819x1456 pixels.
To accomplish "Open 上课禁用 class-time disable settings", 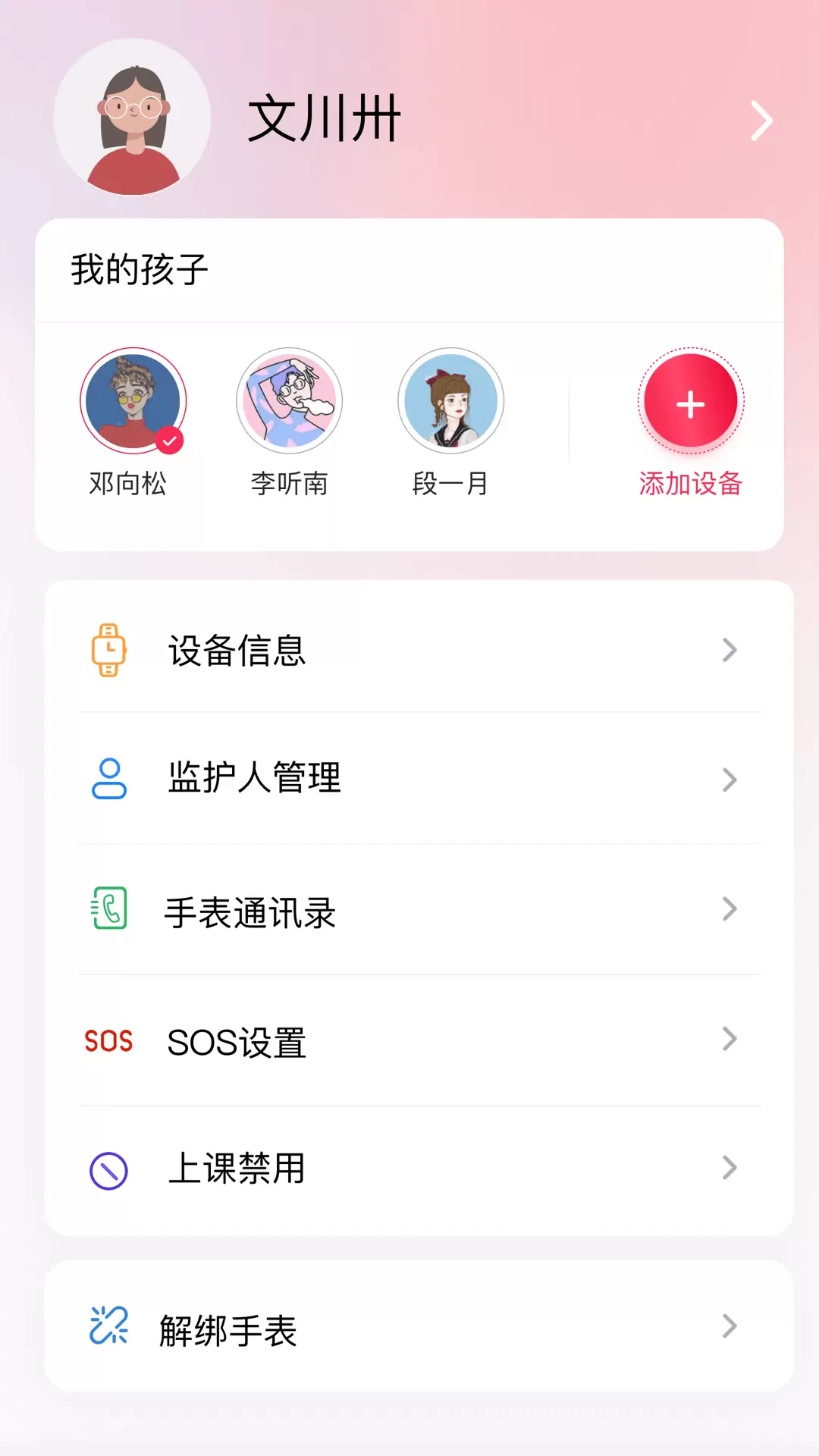I will [419, 1169].
